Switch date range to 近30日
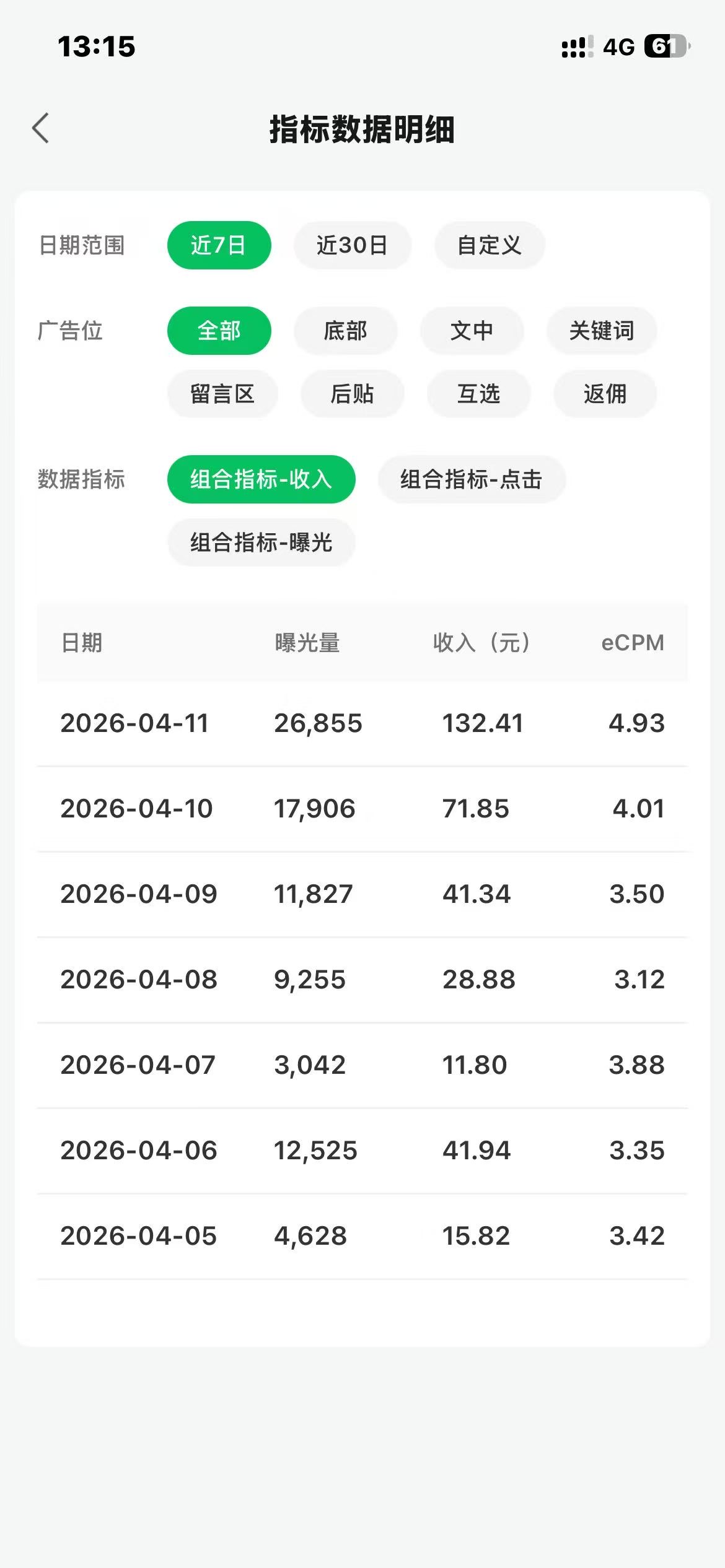 [352, 245]
